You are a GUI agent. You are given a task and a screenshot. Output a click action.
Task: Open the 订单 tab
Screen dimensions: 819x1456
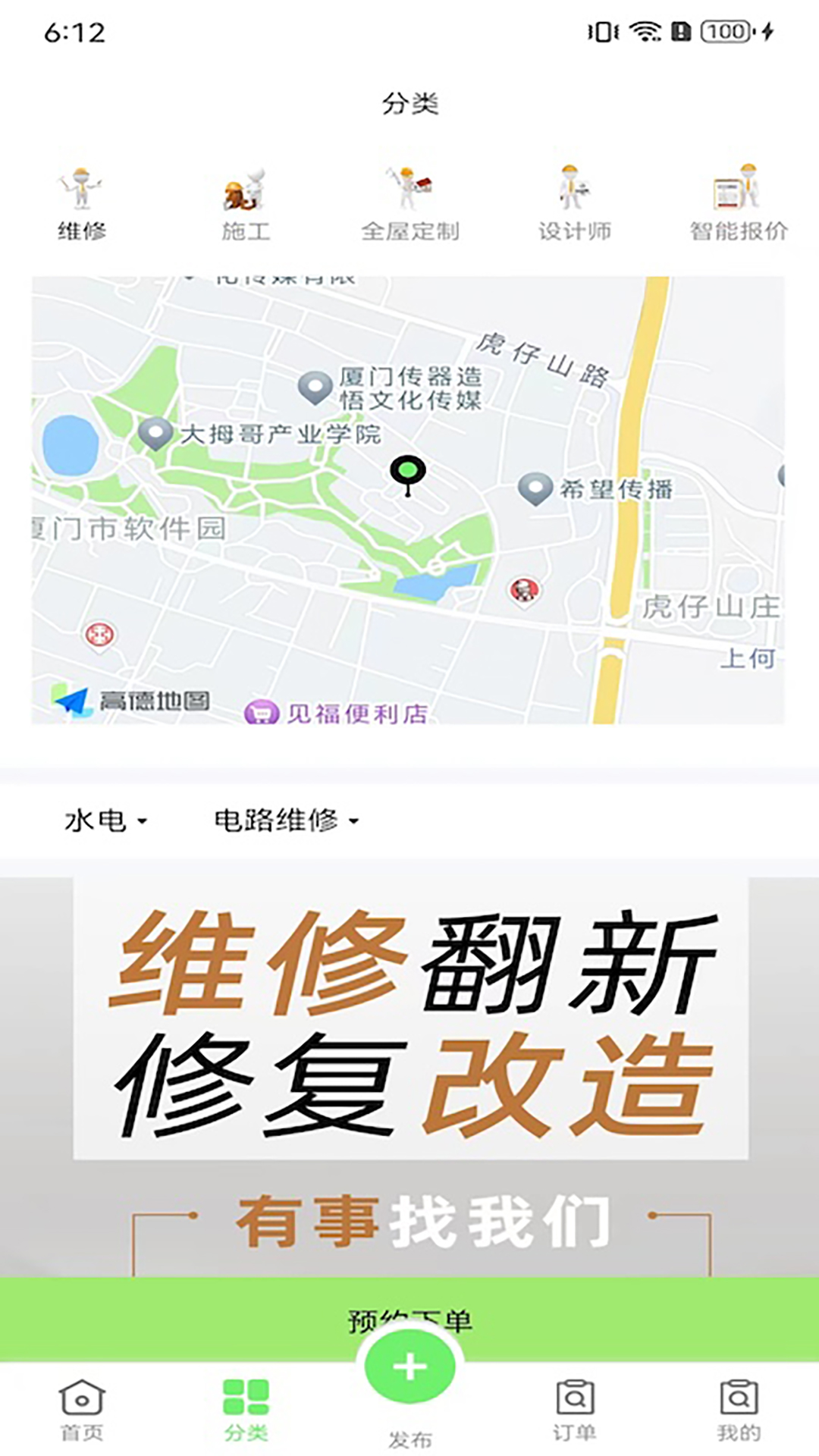[574, 1409]
